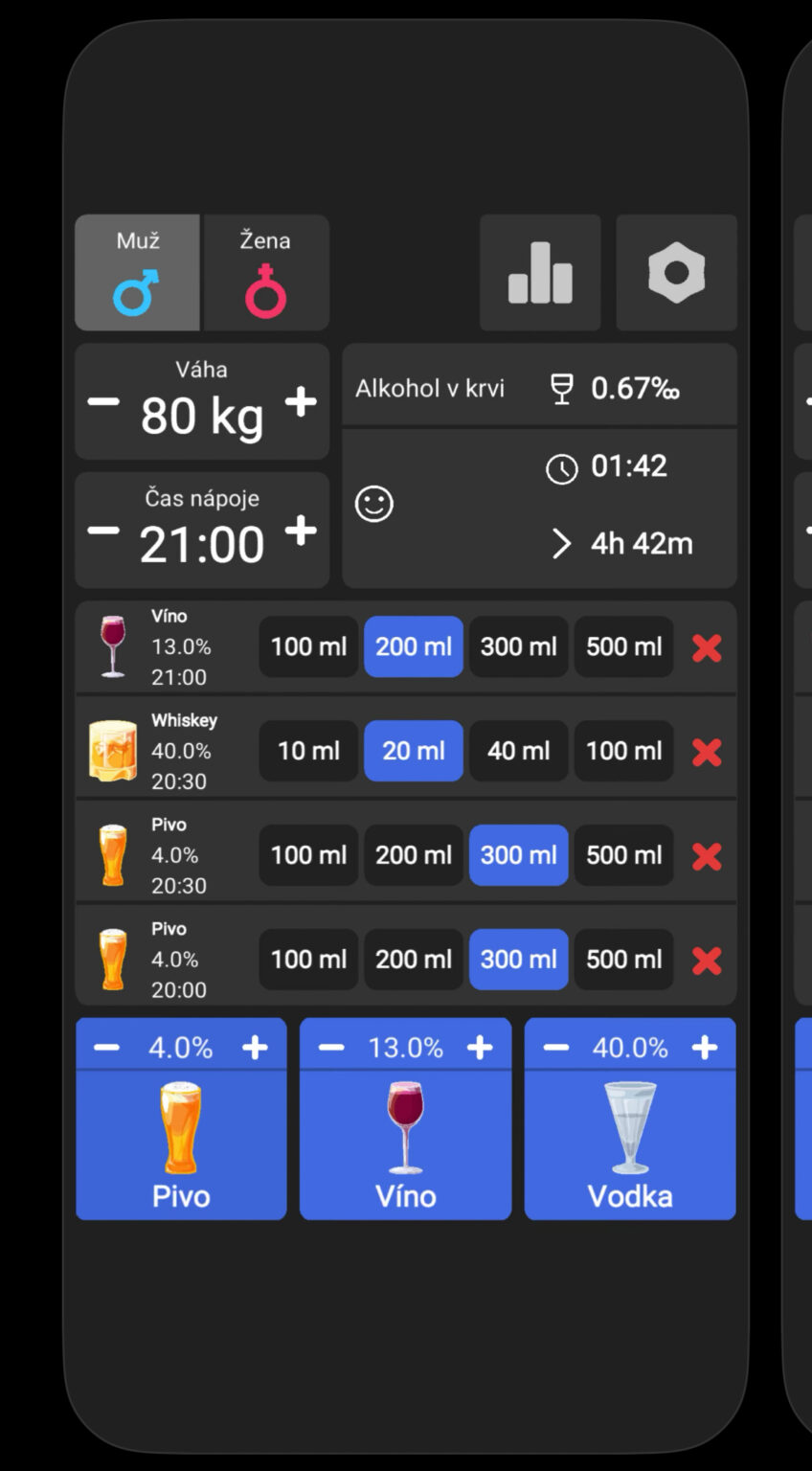Image resolution: width=812 pixels, height=1471 pixels.
Task: Set Whiskey amount to 40 ml
Action: [518, 751]
